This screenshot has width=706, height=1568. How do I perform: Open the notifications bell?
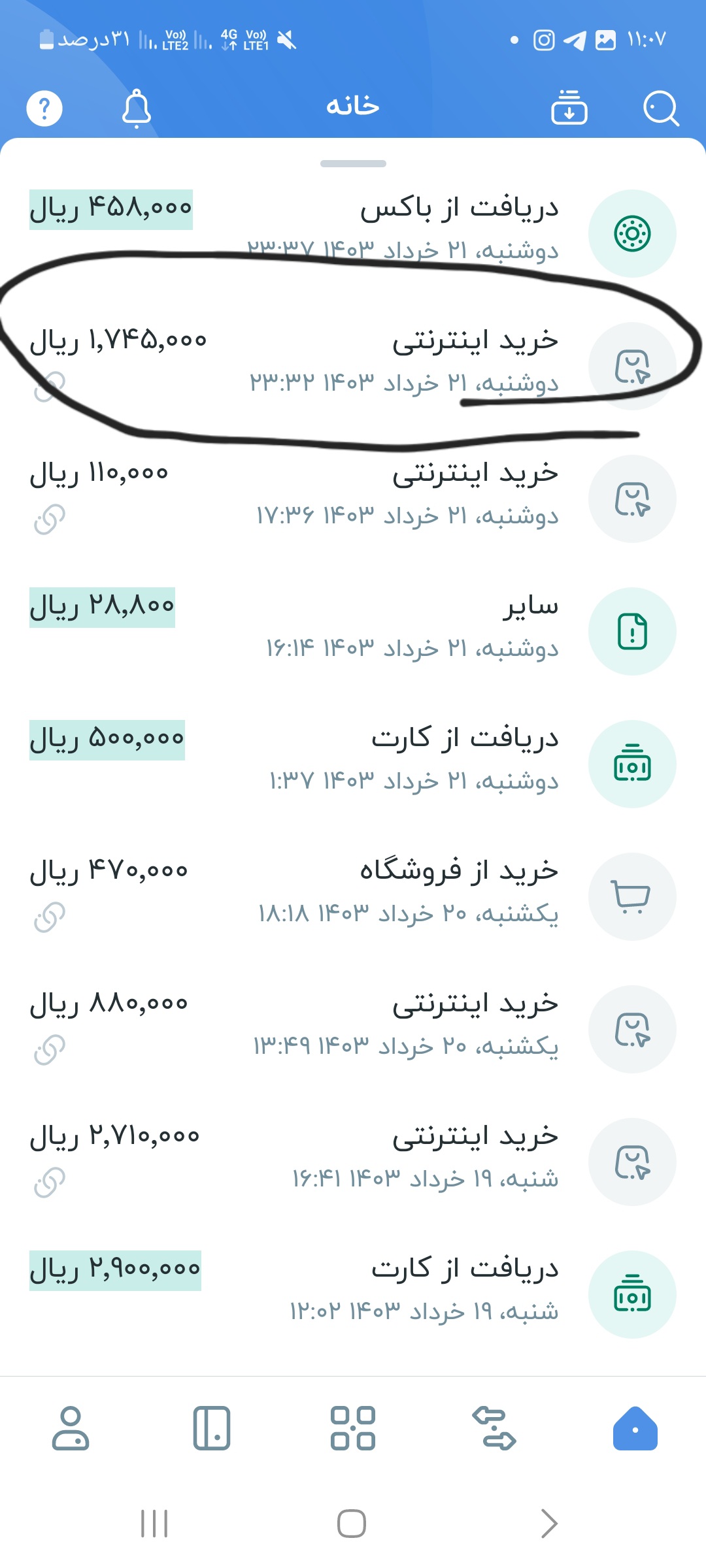pyautogui.click(x=137, y=108)
